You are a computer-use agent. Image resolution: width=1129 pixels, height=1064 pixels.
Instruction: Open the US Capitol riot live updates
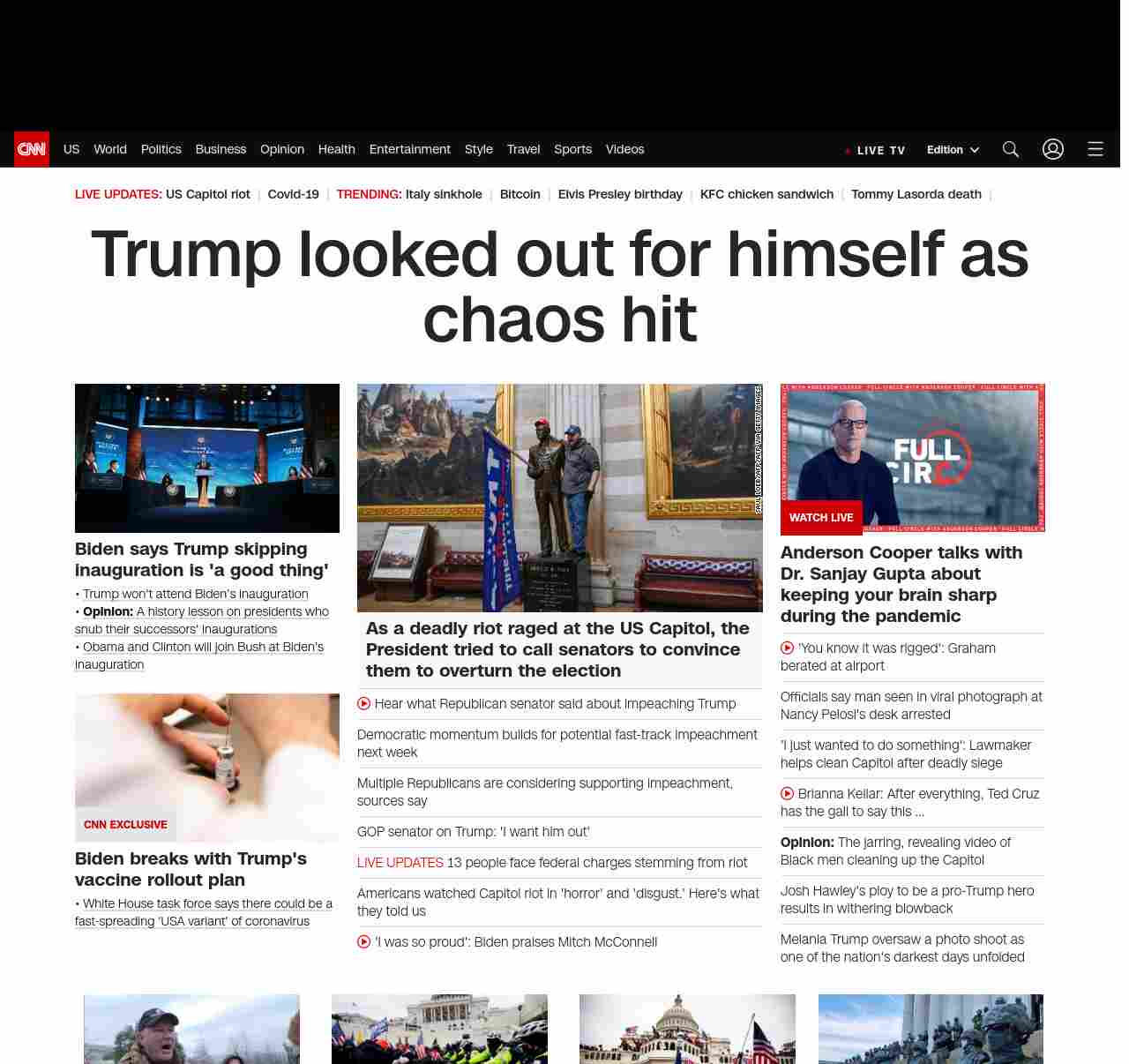pos(207,194)
